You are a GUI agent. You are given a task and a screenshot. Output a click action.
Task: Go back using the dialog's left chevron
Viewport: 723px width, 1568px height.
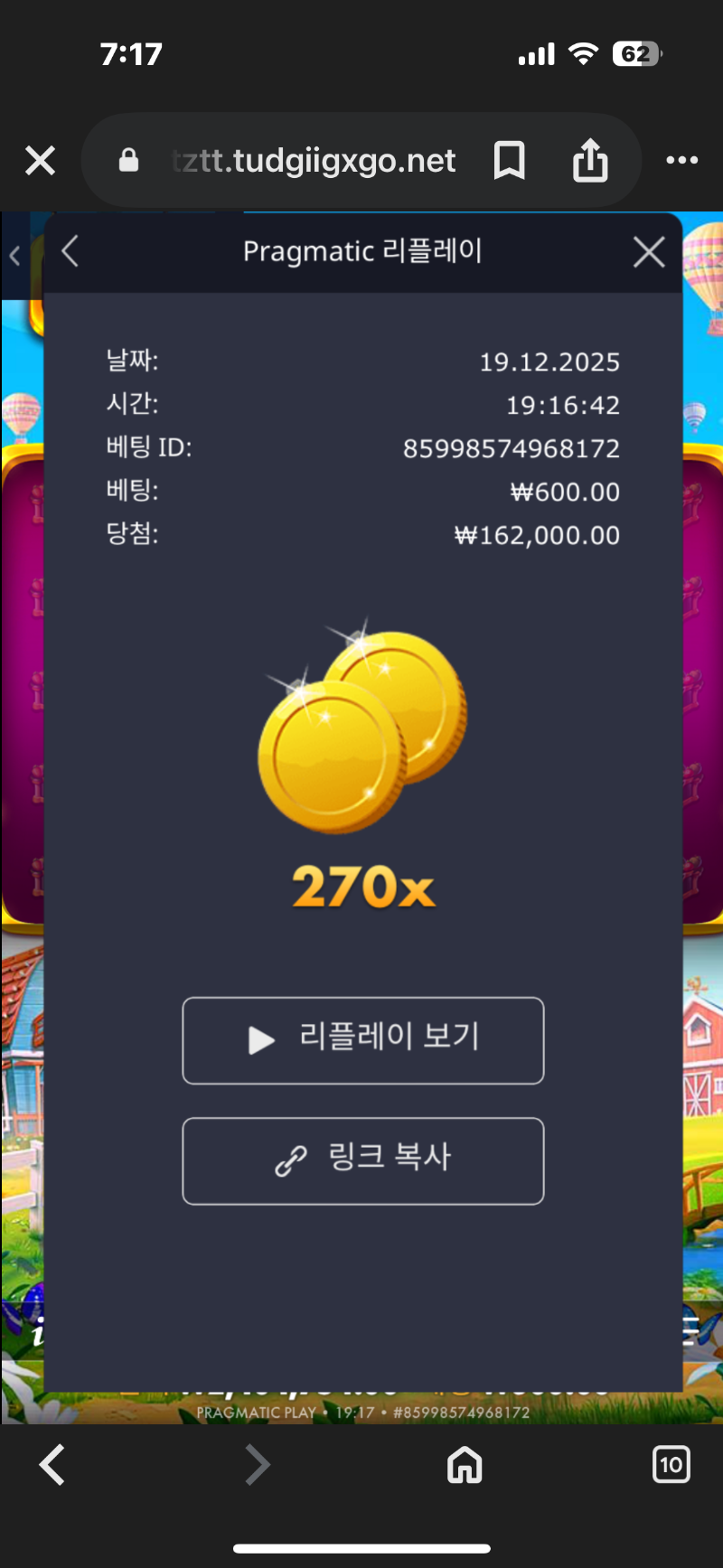(x=70, y=252)
